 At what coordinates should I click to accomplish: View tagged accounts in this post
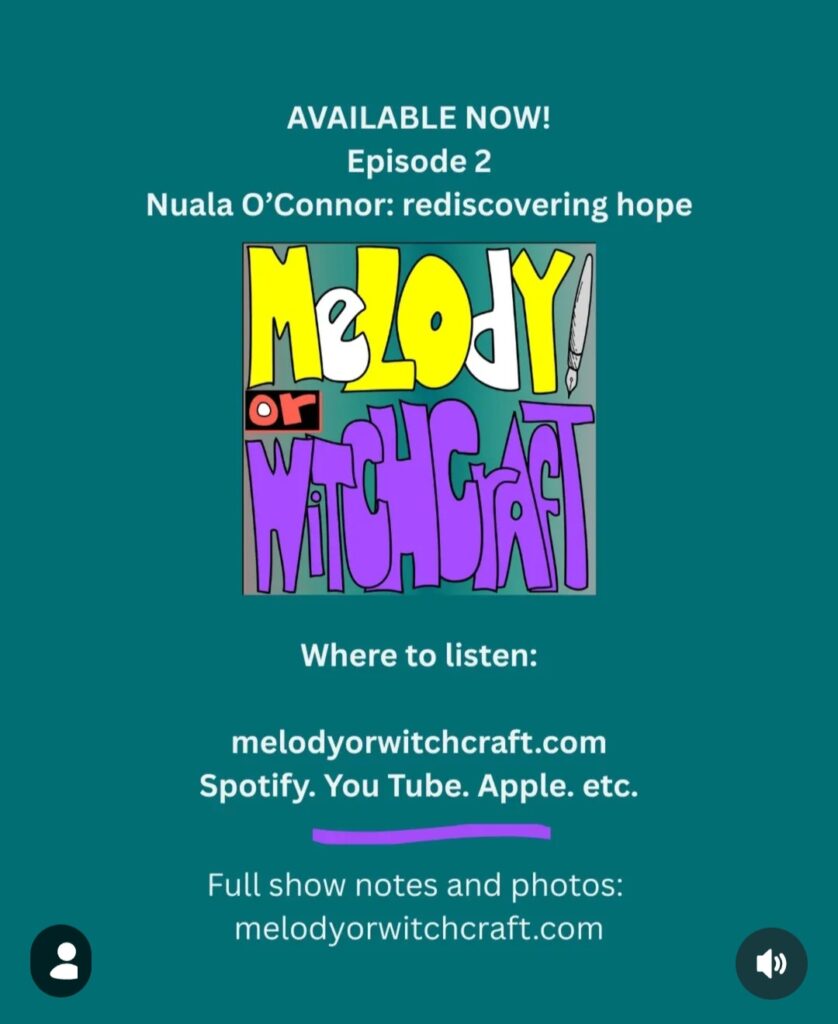coord(61,960)
